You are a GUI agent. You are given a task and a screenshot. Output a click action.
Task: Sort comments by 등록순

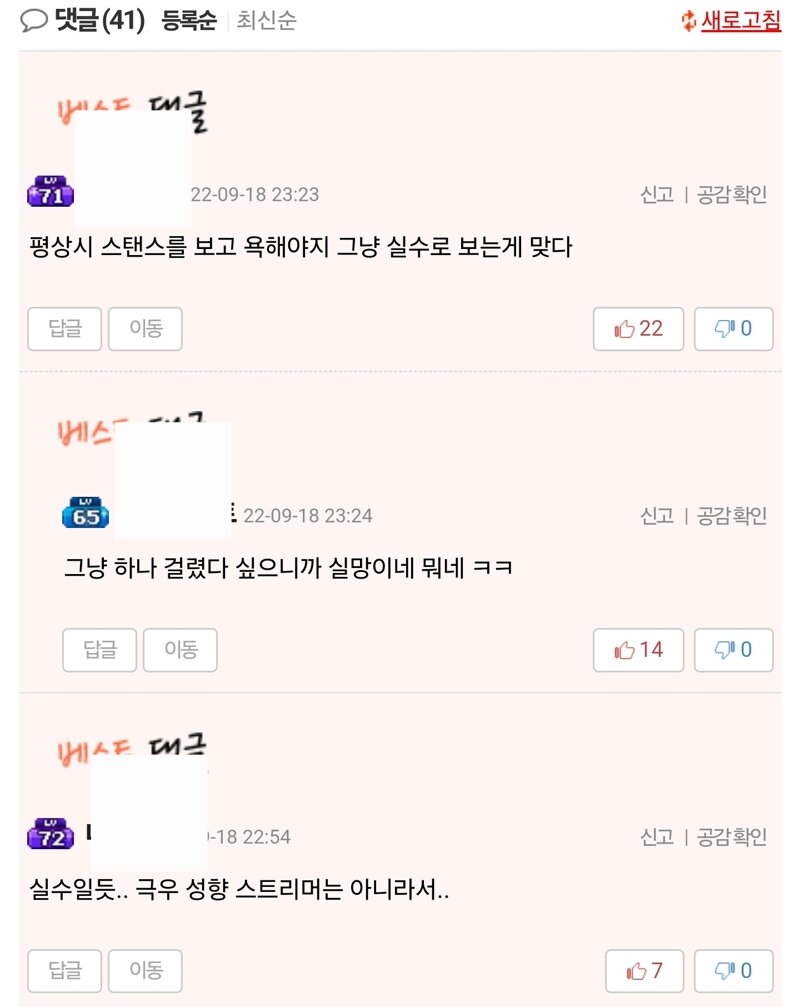(x=188, y=20)
